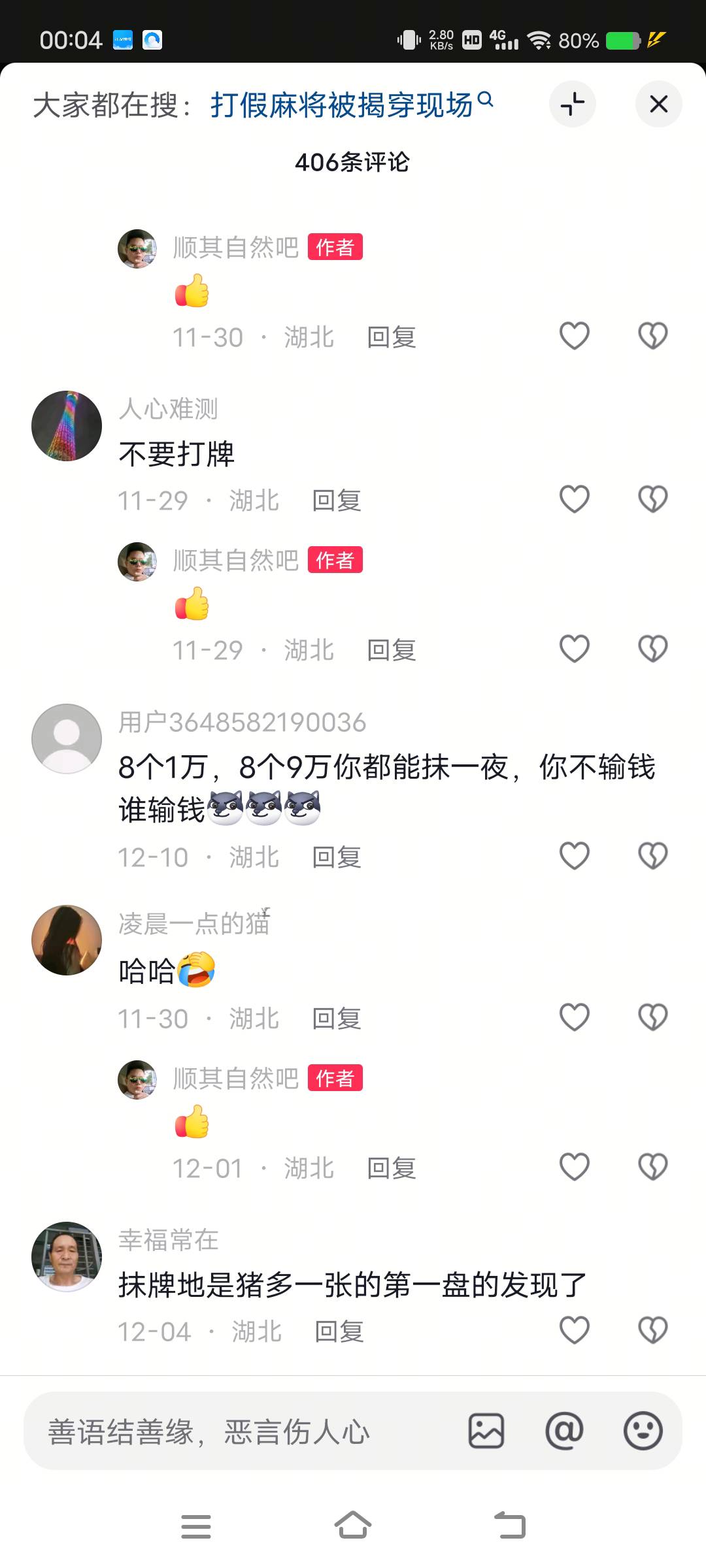The height and width of the screenshot is (1568, 706).
Task: Open 幸福常在's profile avatar
Action: coord(67,1256)
